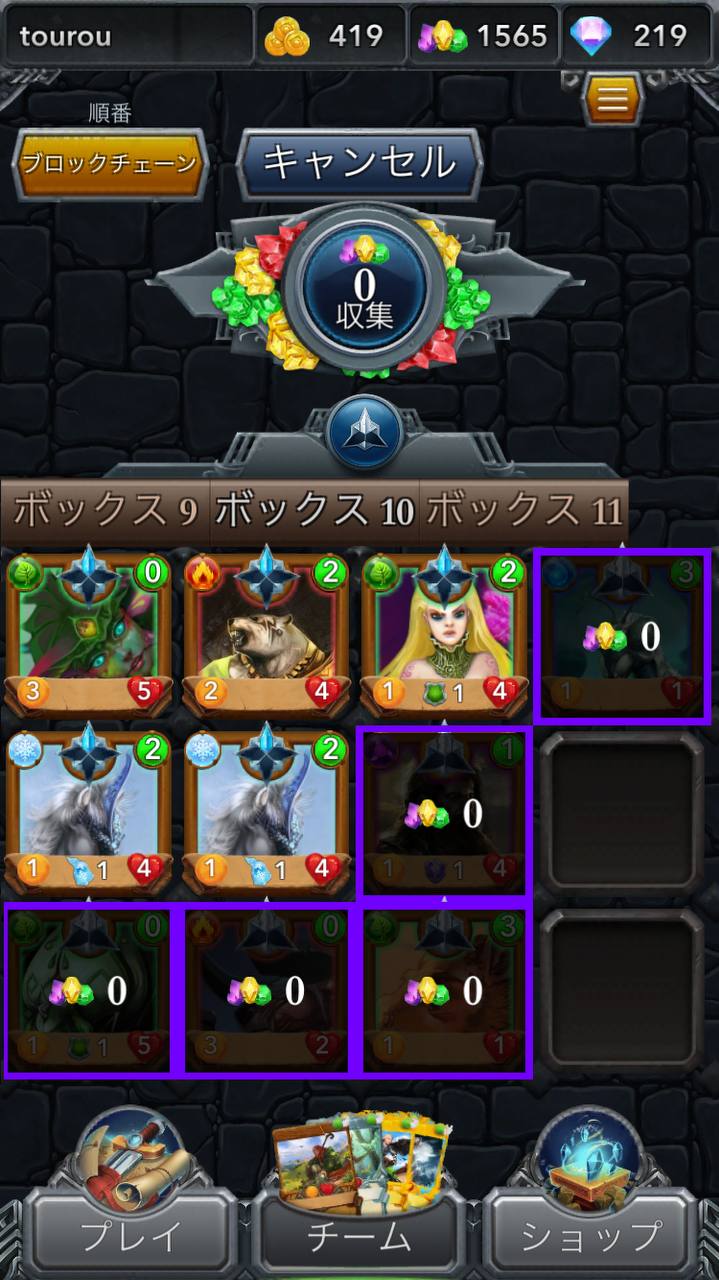This screenshot has width=719, height=1280.
Task: Select the green dragon card
Action: click(89, 632)
